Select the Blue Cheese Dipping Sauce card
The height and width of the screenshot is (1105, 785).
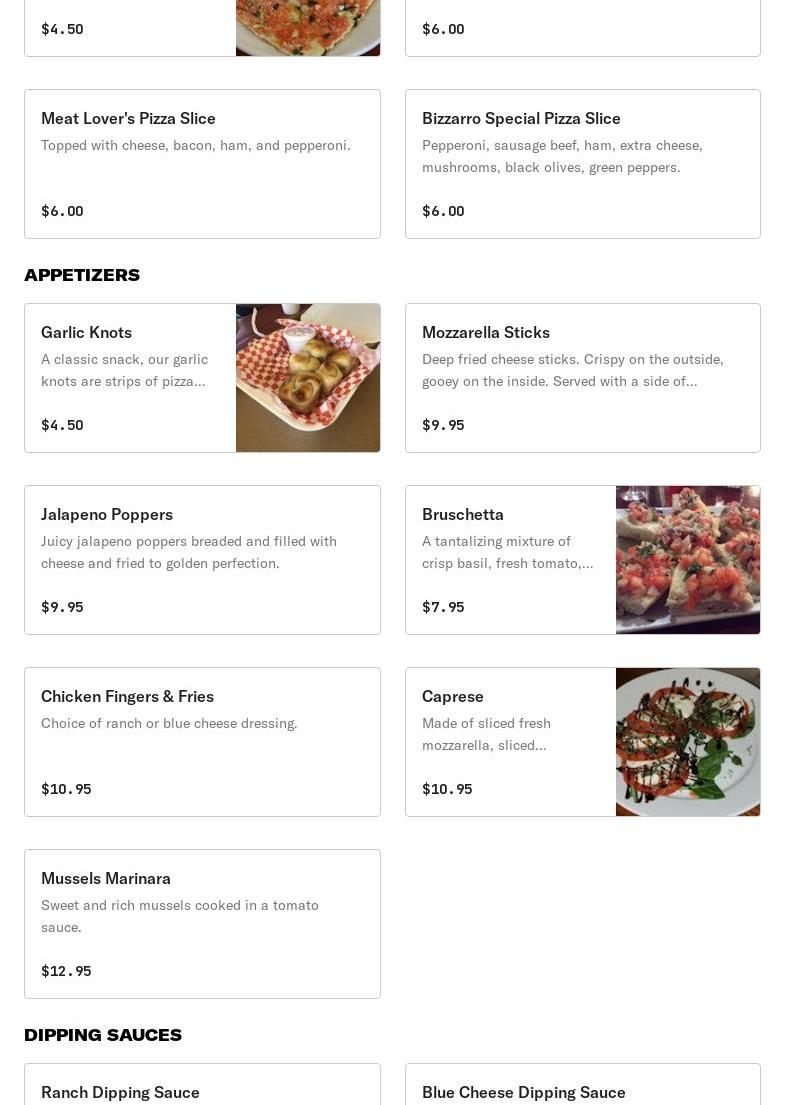(582, 1086)
